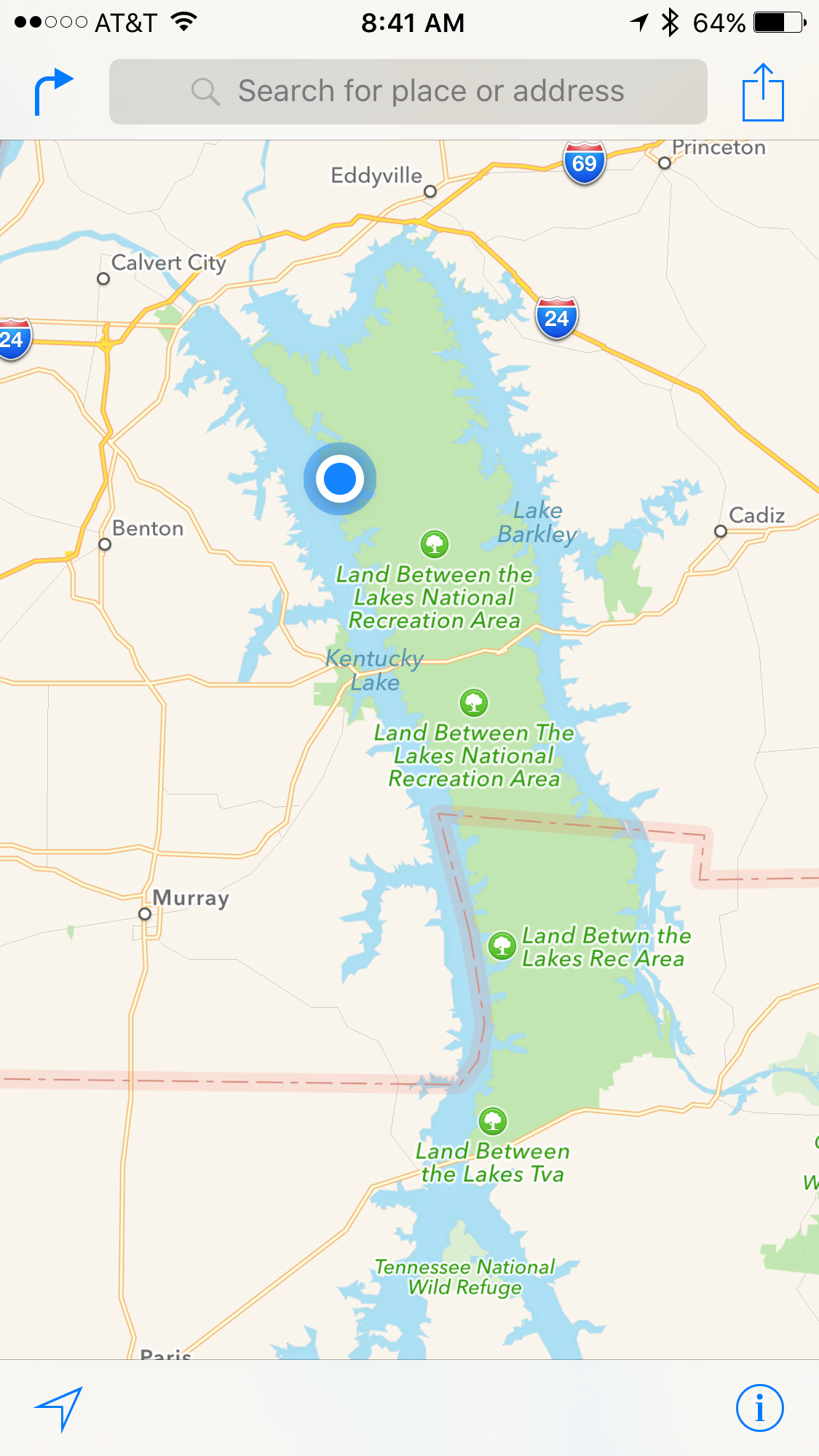Open the directions arrow
Screen dimensions: 819x1456
[x=53, y=92]
